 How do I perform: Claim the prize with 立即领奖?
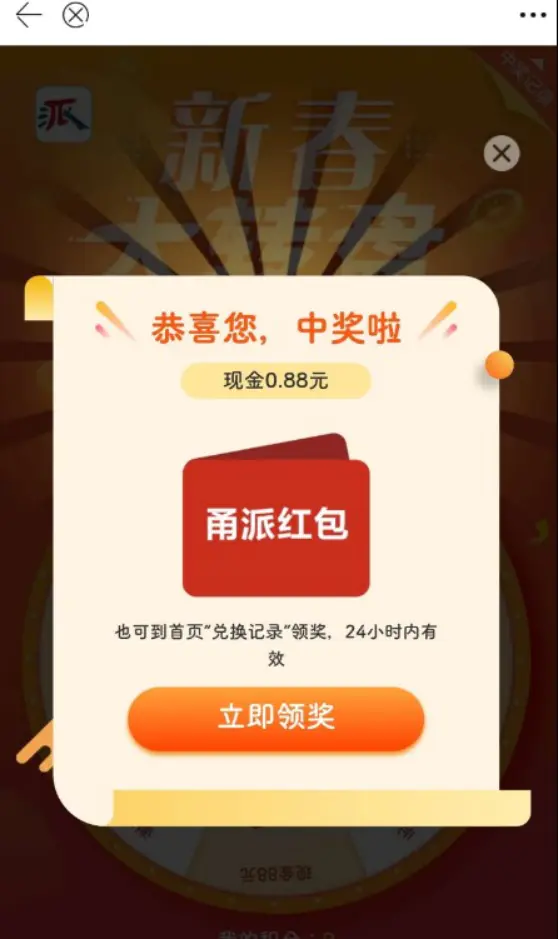click(276, 718)
